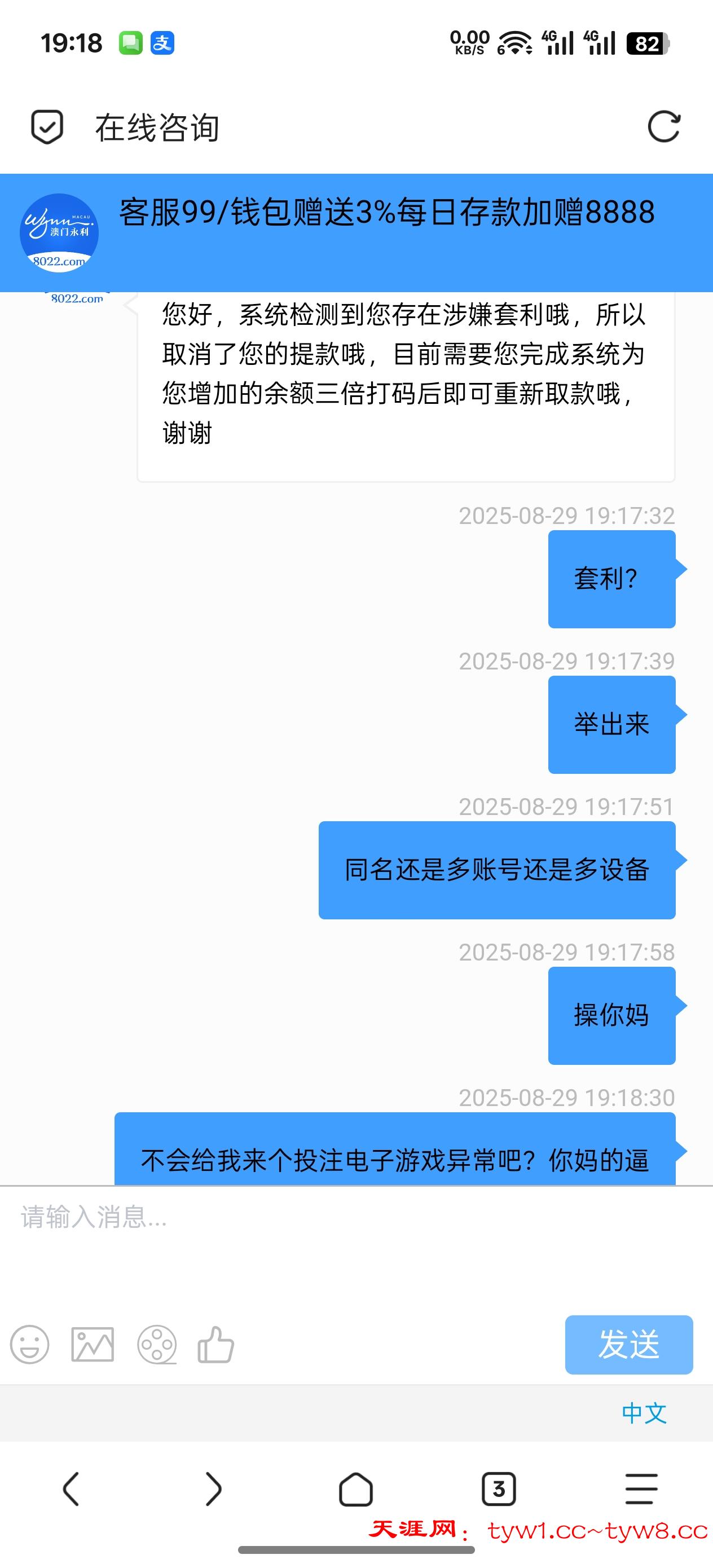Open the video attachment icon

(156, 1345)
